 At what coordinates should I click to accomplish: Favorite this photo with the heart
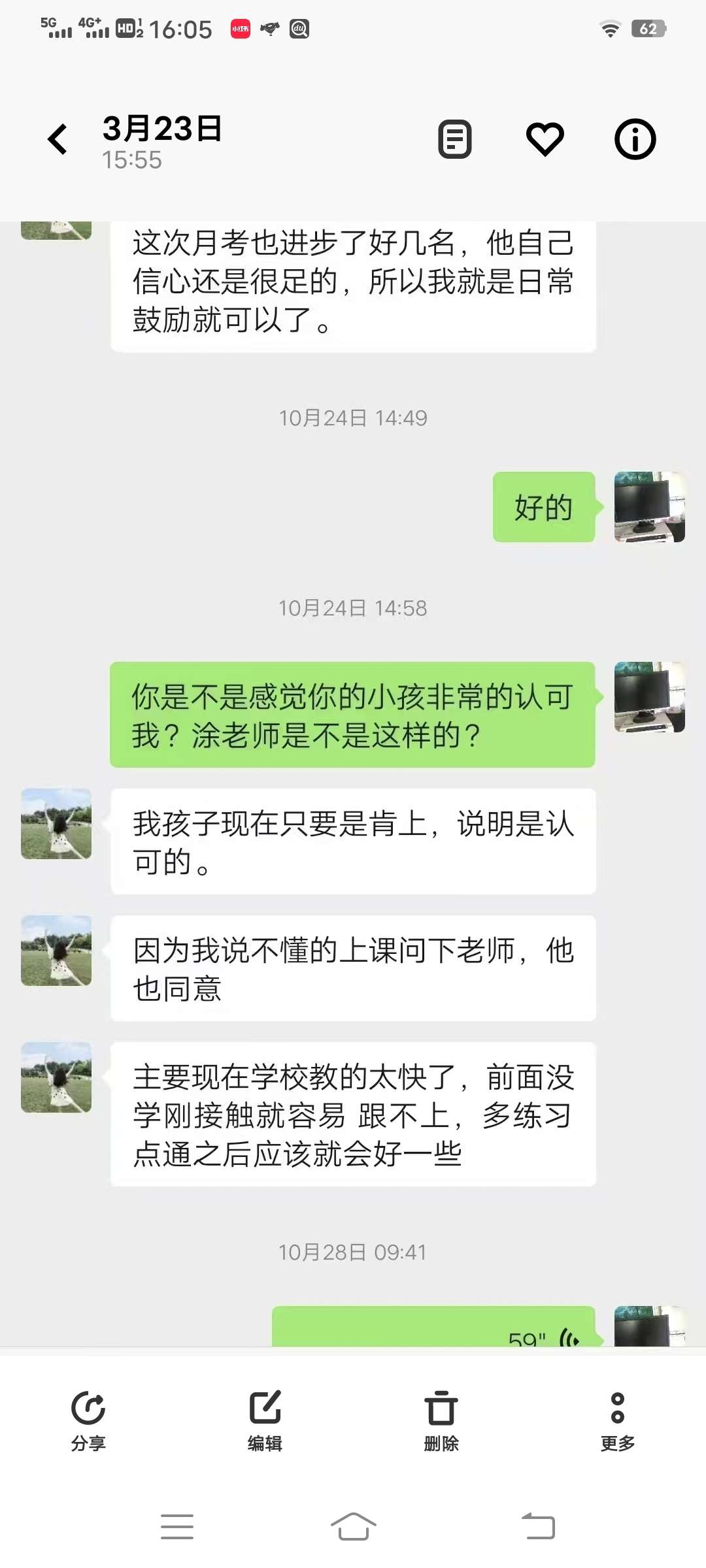[545, 139]
